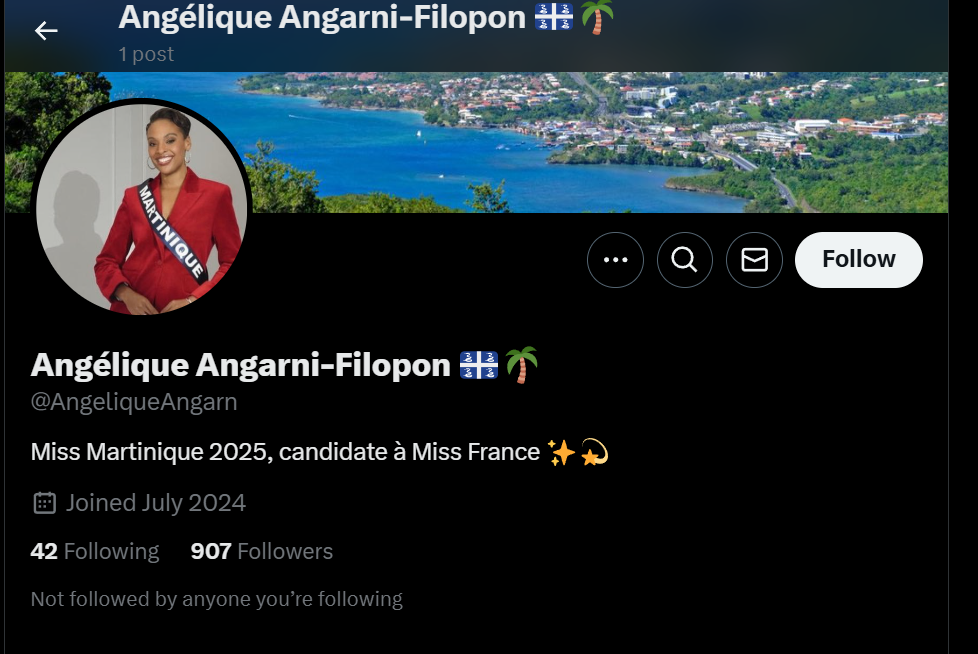The image size is (978, 654).
Task: Open the three-dot more options menu
Action: click(x=615, y=260)
